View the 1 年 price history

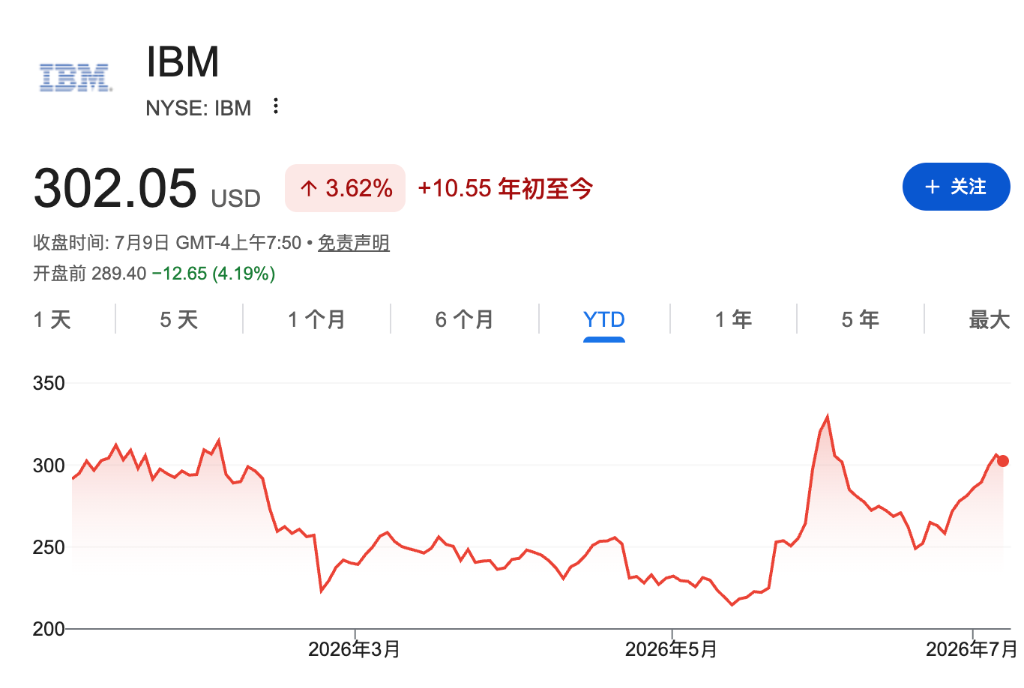[733, 319]
